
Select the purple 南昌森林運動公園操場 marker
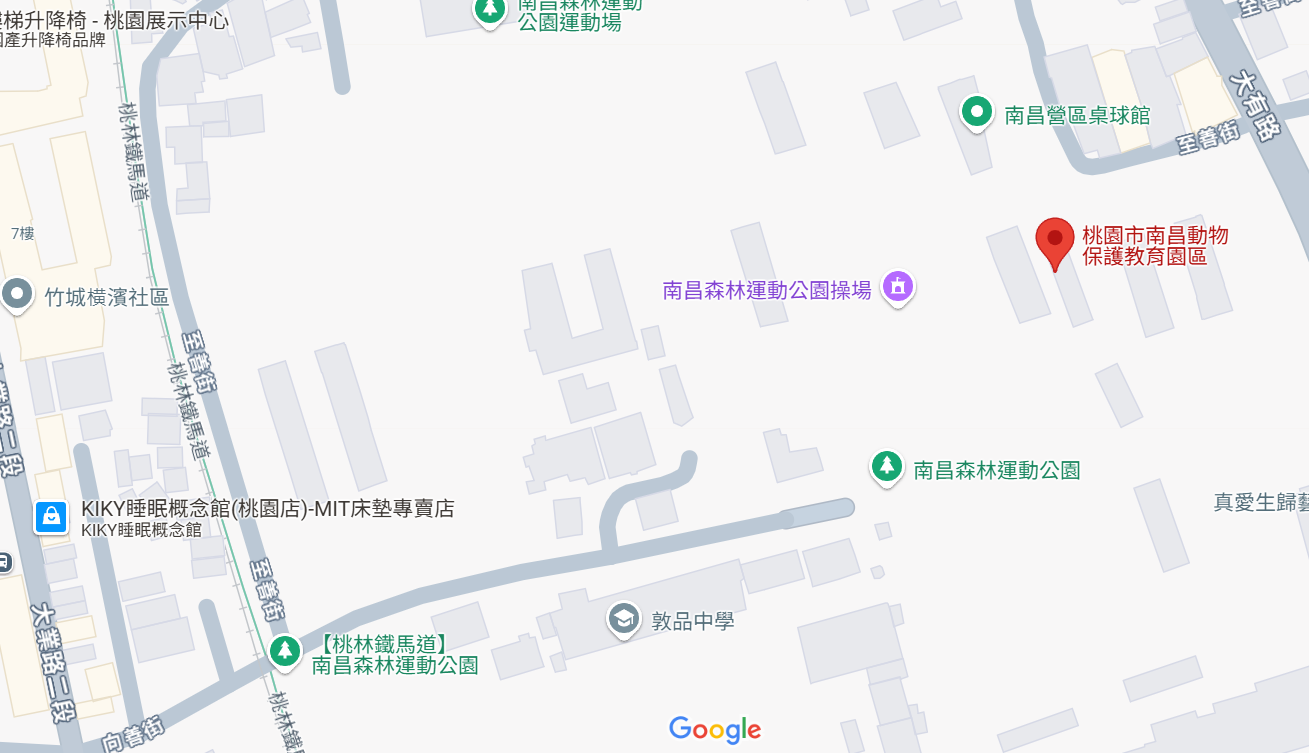tap(898, 287)
